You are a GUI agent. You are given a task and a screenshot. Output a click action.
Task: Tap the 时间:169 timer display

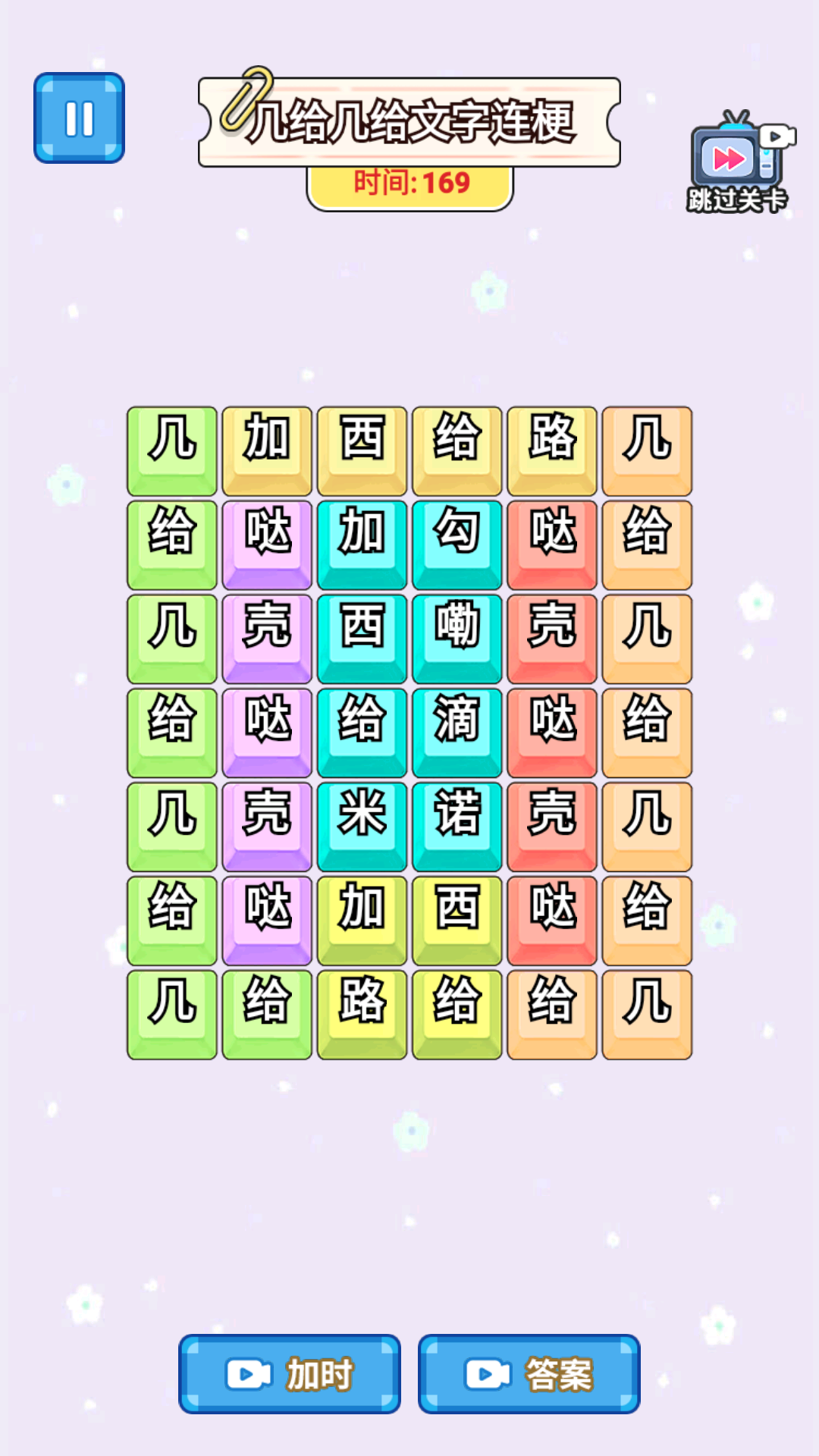click(409, 182)
